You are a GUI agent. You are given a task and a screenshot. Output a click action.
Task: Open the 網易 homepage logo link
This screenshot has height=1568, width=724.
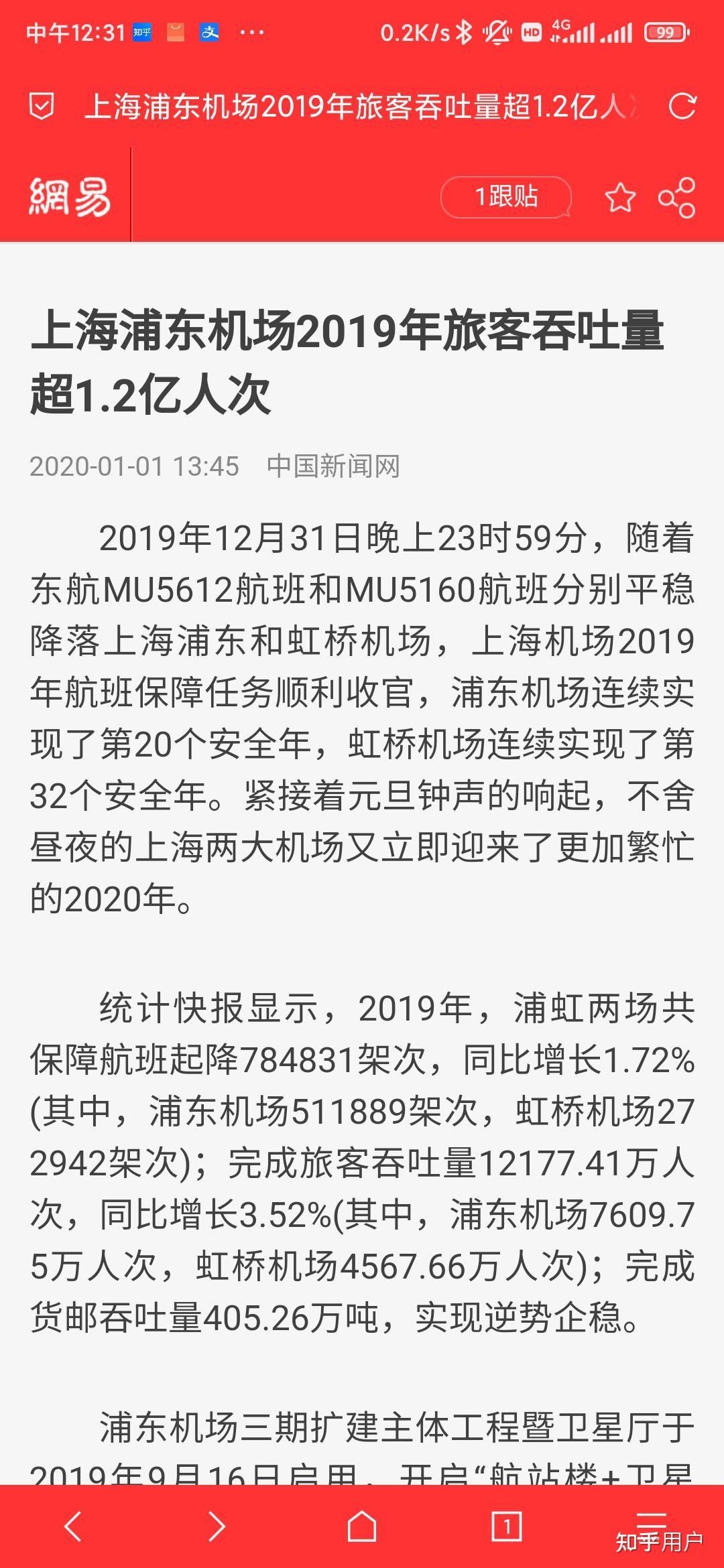(x=70, y=197)
